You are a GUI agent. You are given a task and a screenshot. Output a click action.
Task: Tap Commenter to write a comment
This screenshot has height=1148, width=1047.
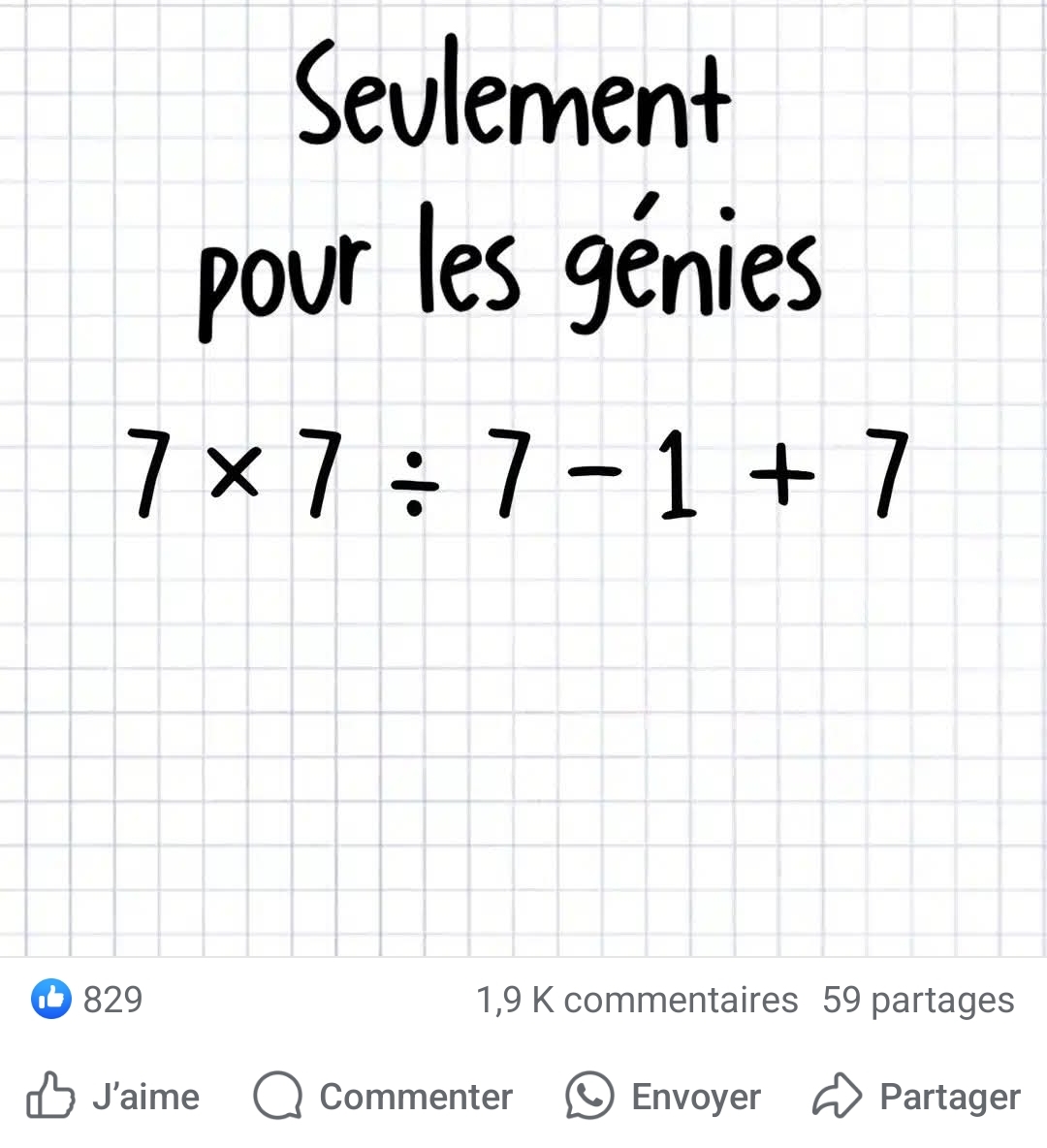tap(383, 1097)
